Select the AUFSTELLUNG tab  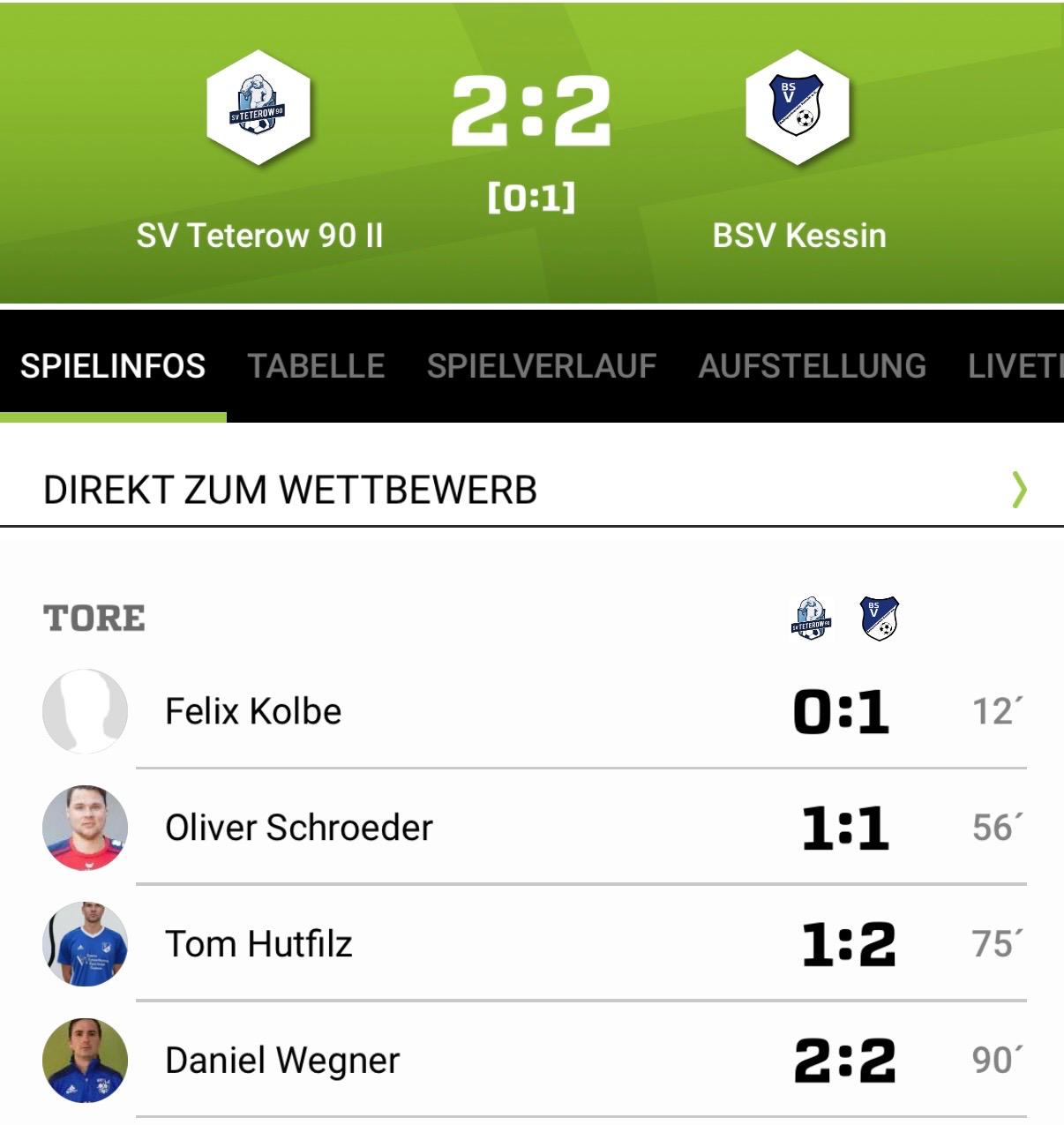813,364
